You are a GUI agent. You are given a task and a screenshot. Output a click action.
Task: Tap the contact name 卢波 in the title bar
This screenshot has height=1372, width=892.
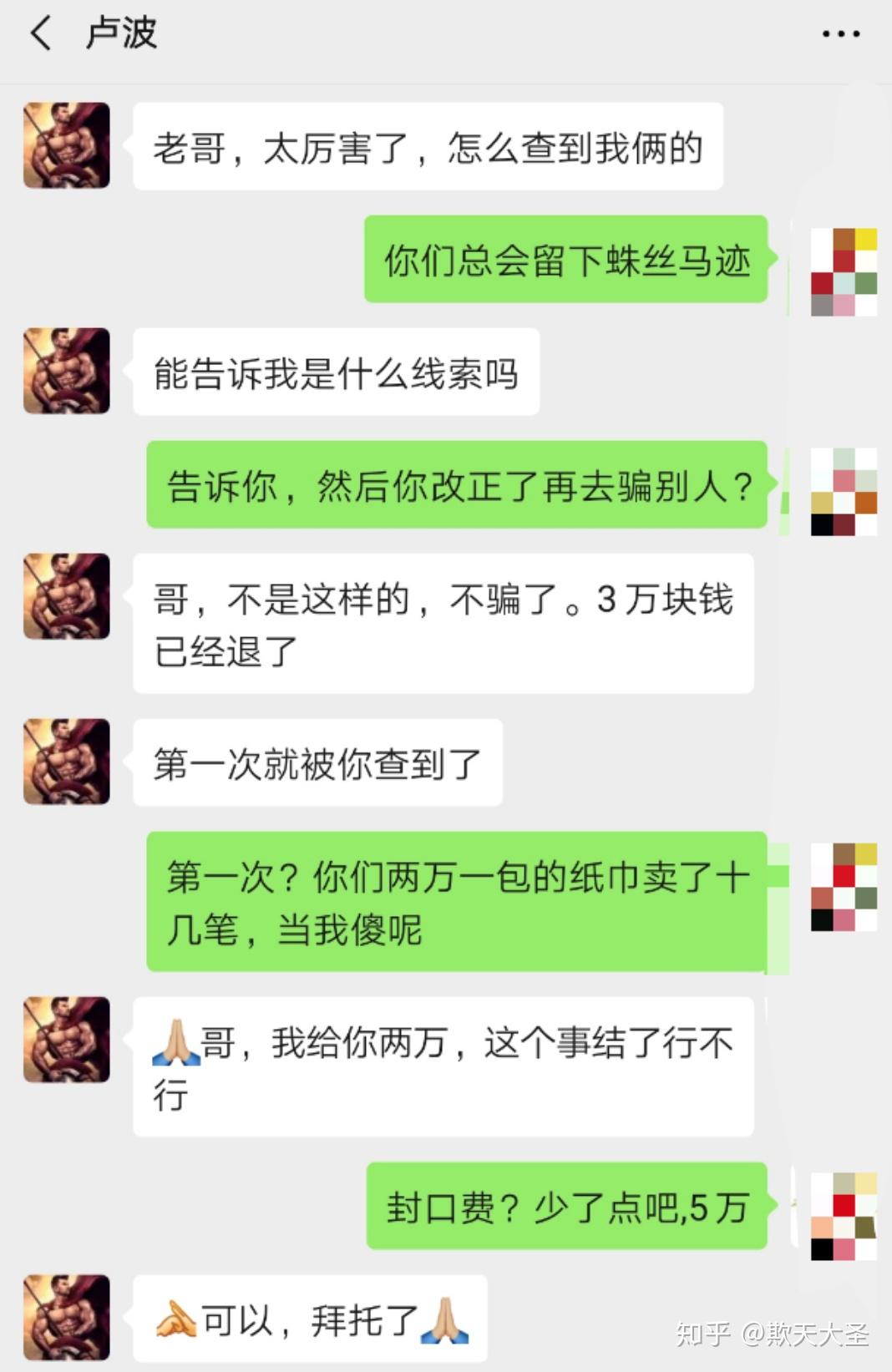coord(119,33)
